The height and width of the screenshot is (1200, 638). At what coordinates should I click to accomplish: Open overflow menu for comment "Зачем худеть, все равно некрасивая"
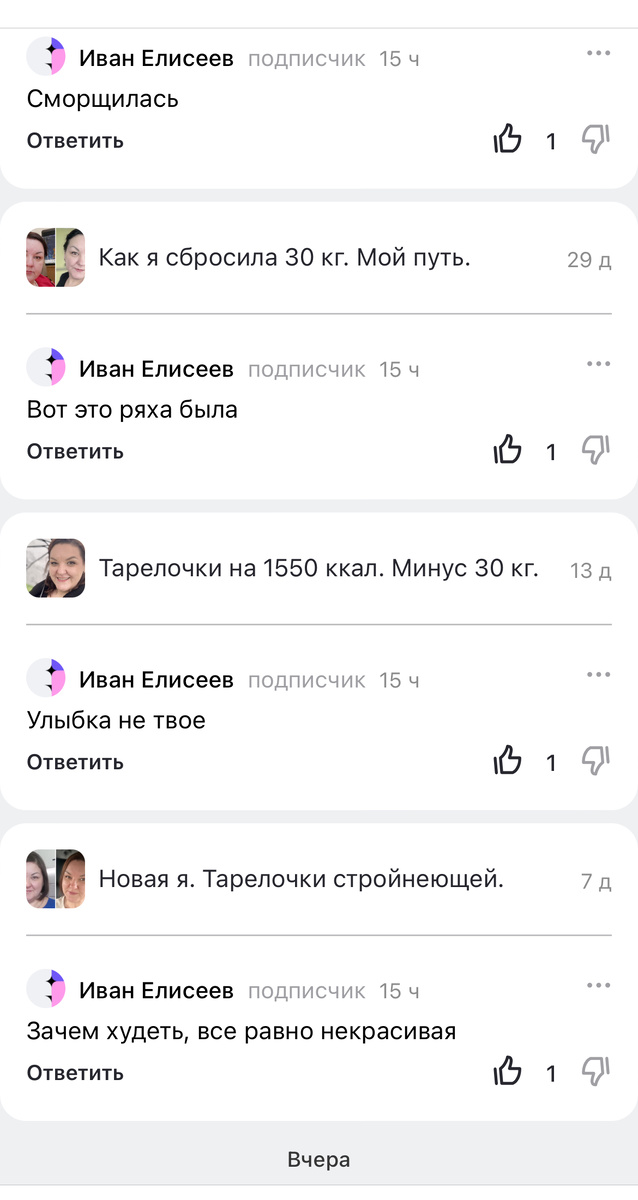click(598, 986)
